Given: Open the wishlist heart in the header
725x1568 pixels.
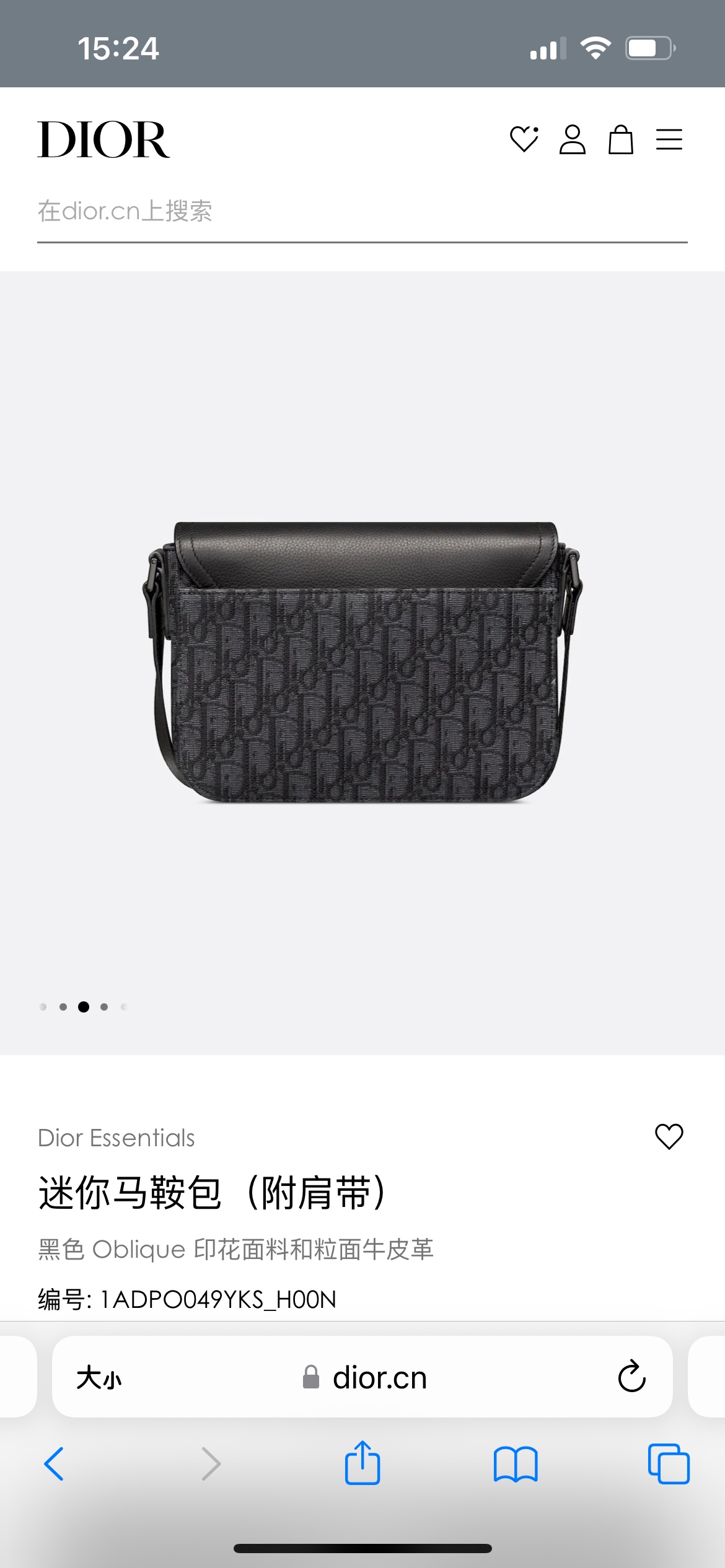Looking at the screenshot, I should coord(524,139).
